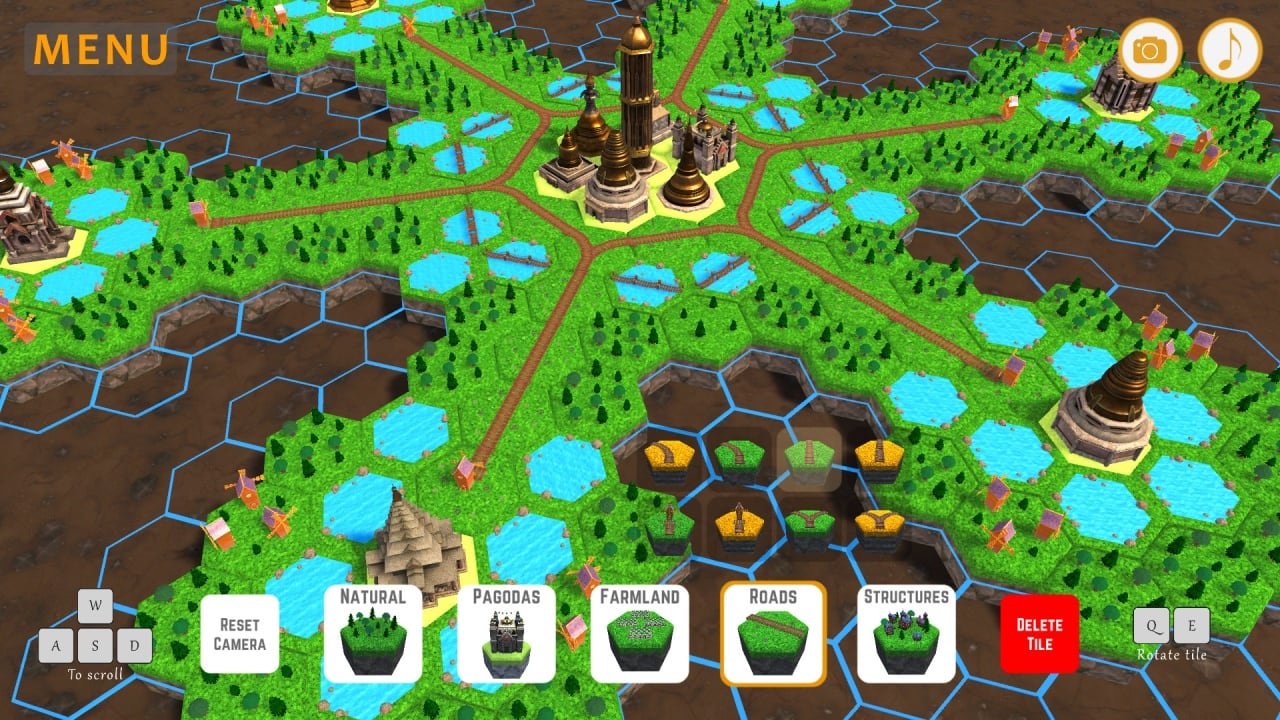Pick the yellow curved-road tile

[x=669, y=459]
